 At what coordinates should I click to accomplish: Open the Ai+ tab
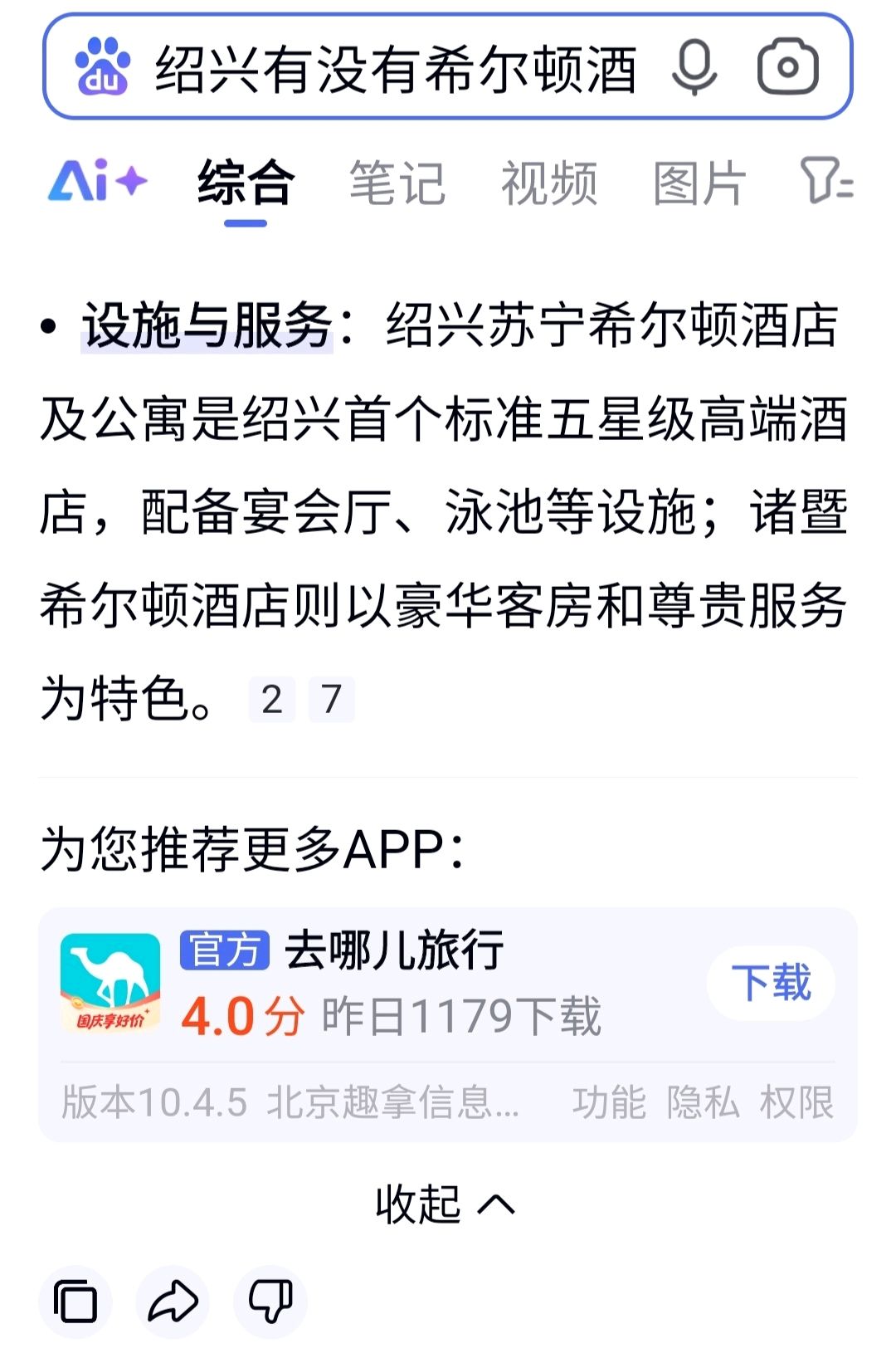click(97, 182)
